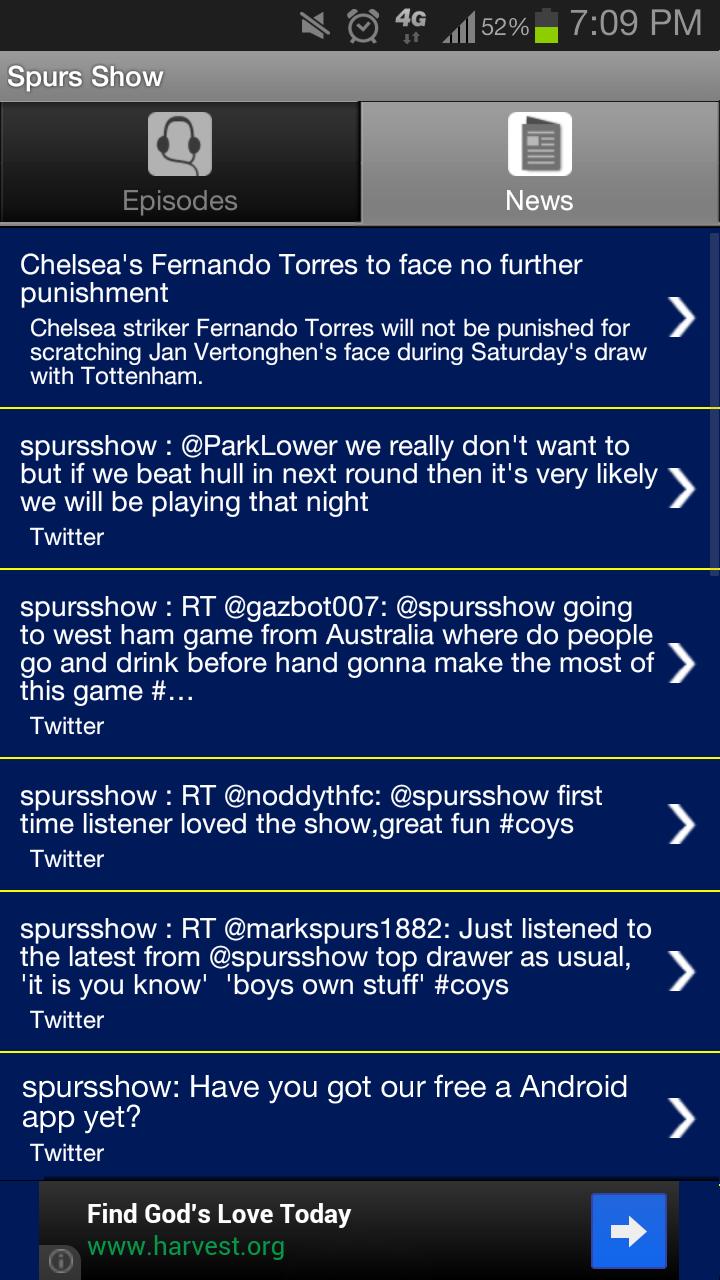Expand the Fernando Torres news item chevron
Viewport: 720px width, 1280px height.
coord(683,317)
